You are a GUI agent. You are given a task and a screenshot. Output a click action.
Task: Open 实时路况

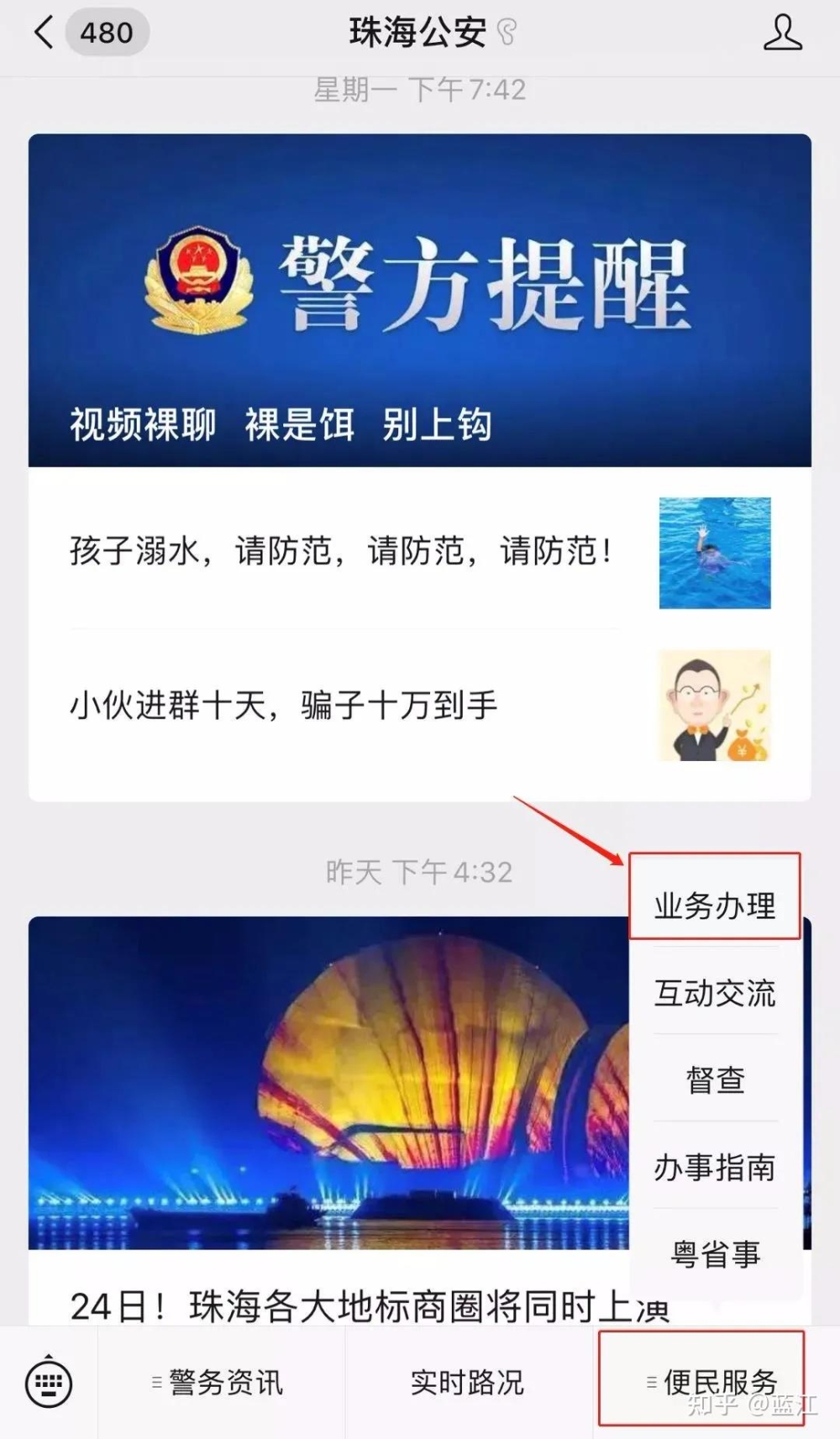[x=467, y=1383]
